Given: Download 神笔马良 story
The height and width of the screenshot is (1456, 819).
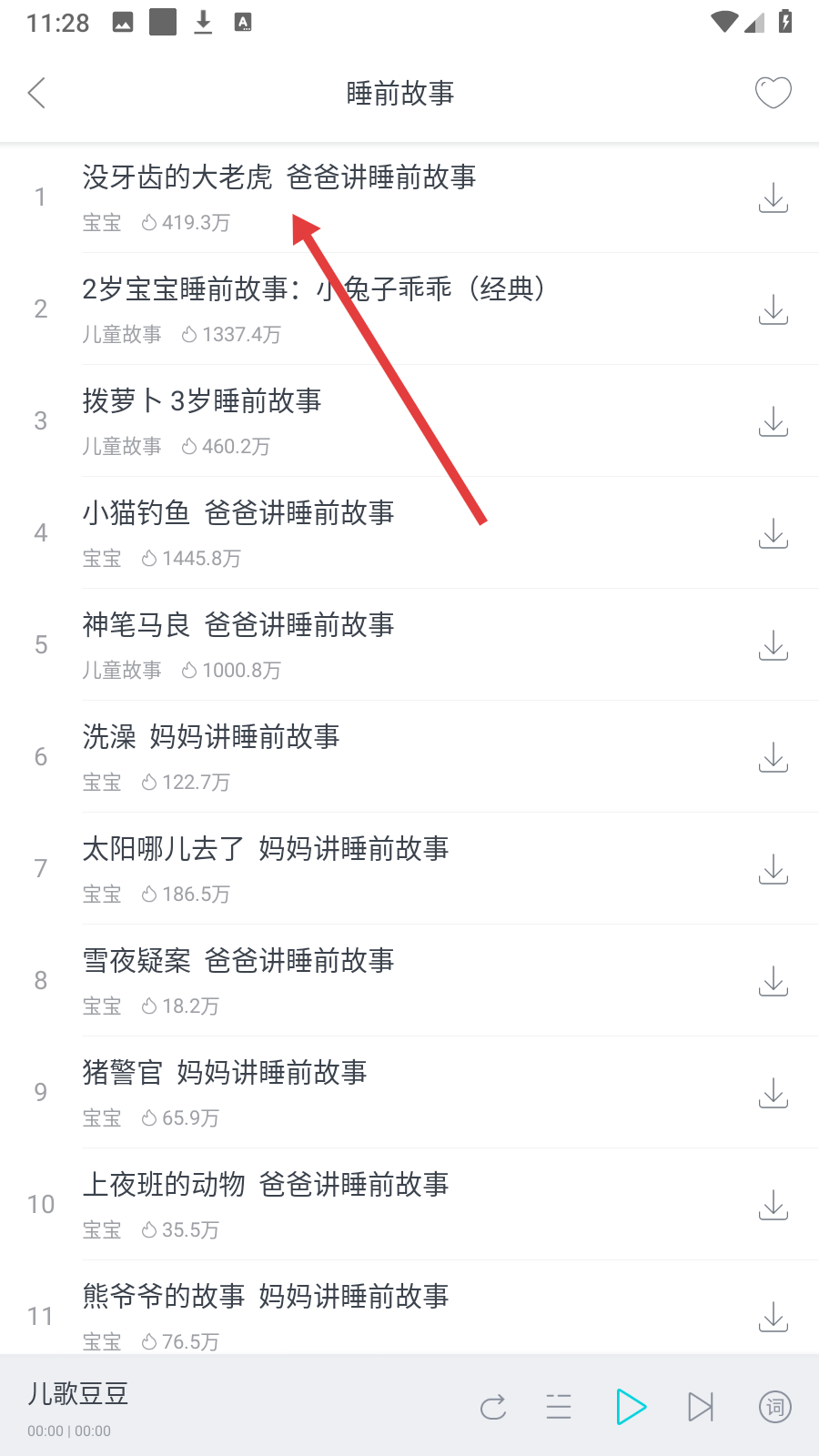Looking at the screenshot, I should click(773, 645).
